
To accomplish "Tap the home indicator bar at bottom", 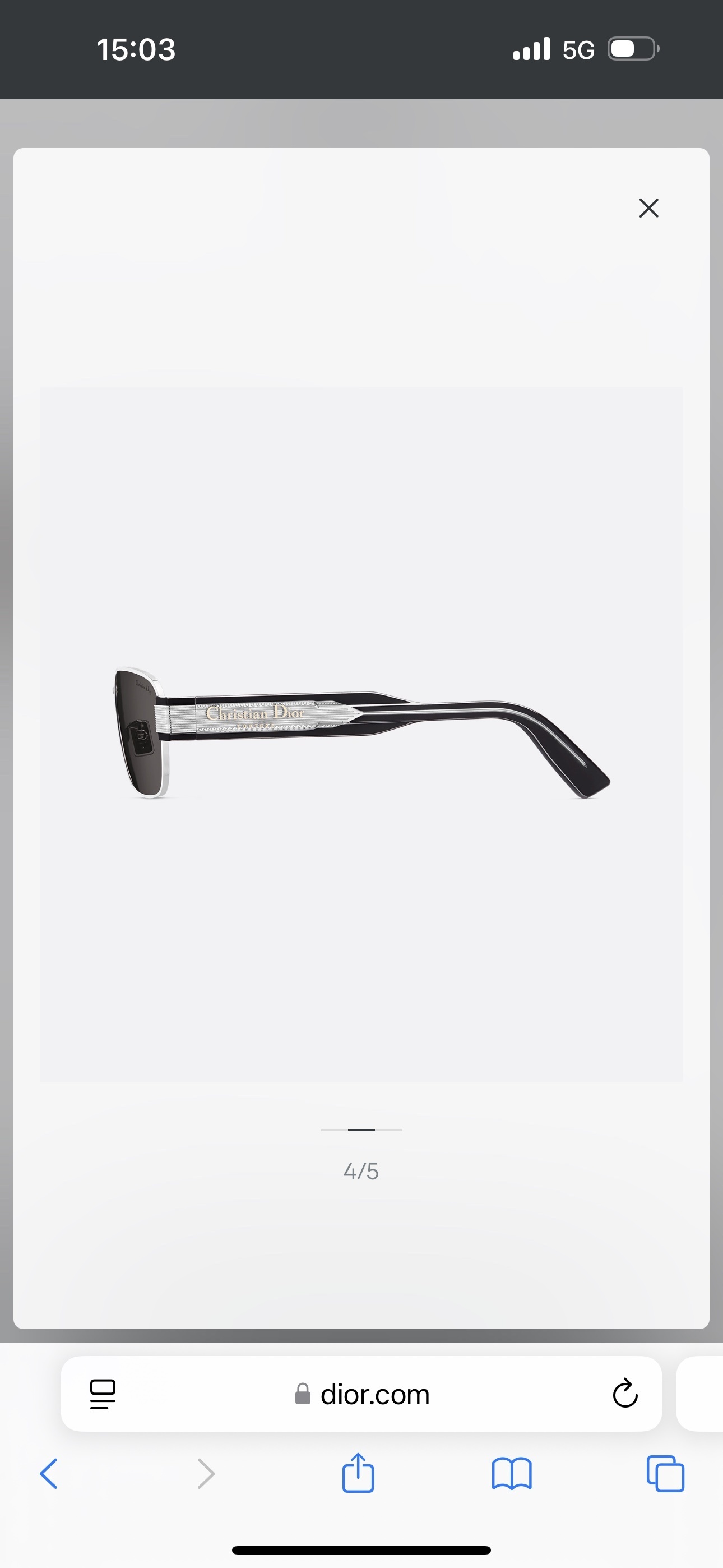I will [361, 1548].
